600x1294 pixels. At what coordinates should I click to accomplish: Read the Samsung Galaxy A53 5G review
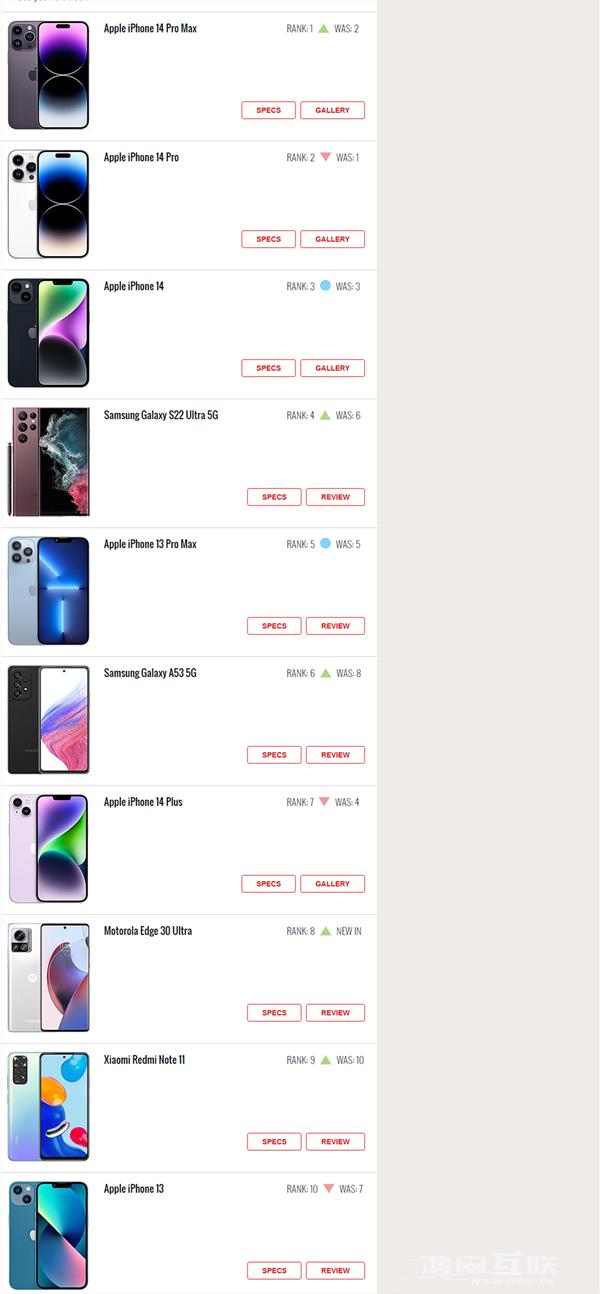coord(335,755)
